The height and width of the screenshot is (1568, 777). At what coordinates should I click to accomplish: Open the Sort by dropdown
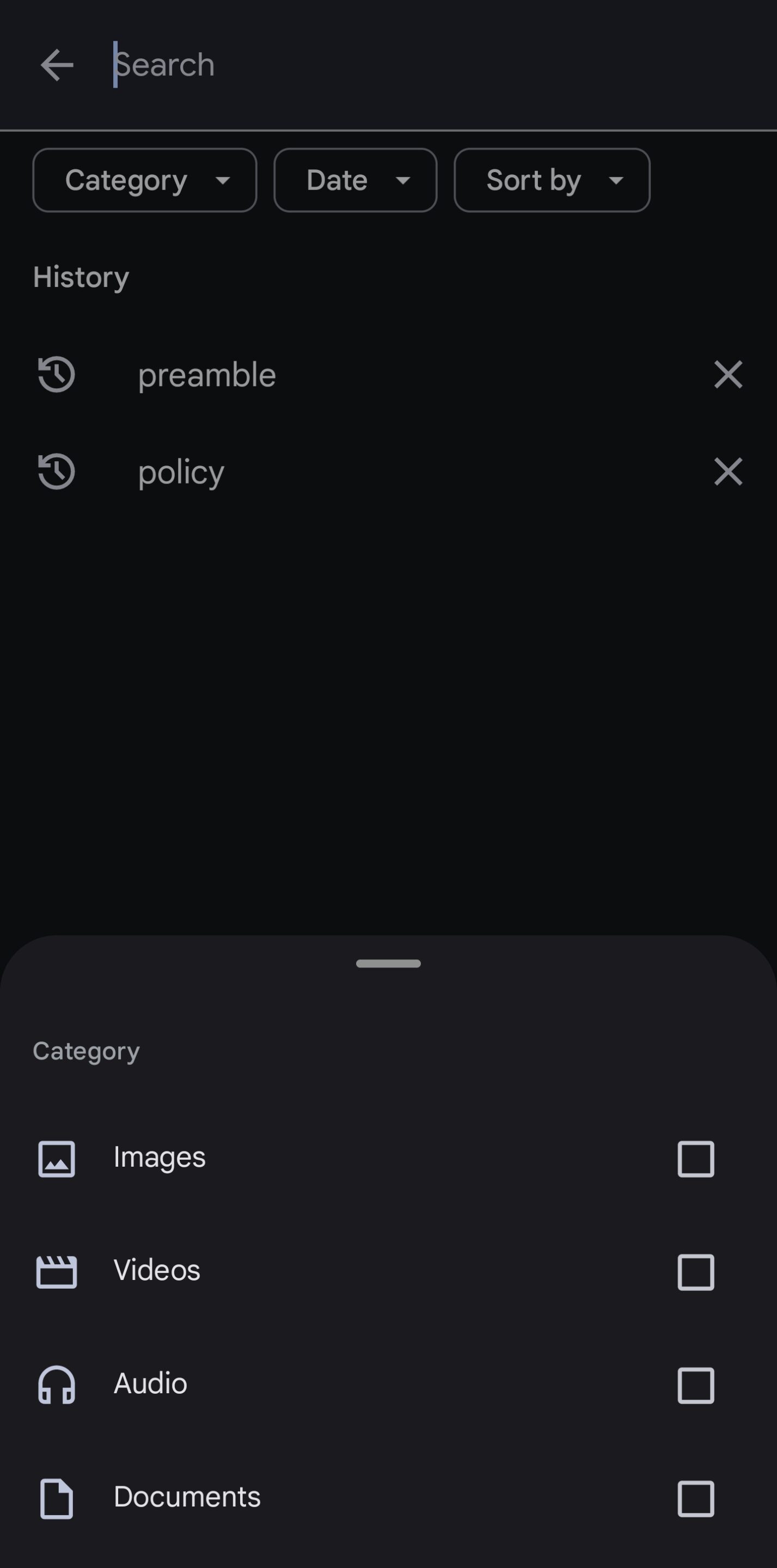552,180
